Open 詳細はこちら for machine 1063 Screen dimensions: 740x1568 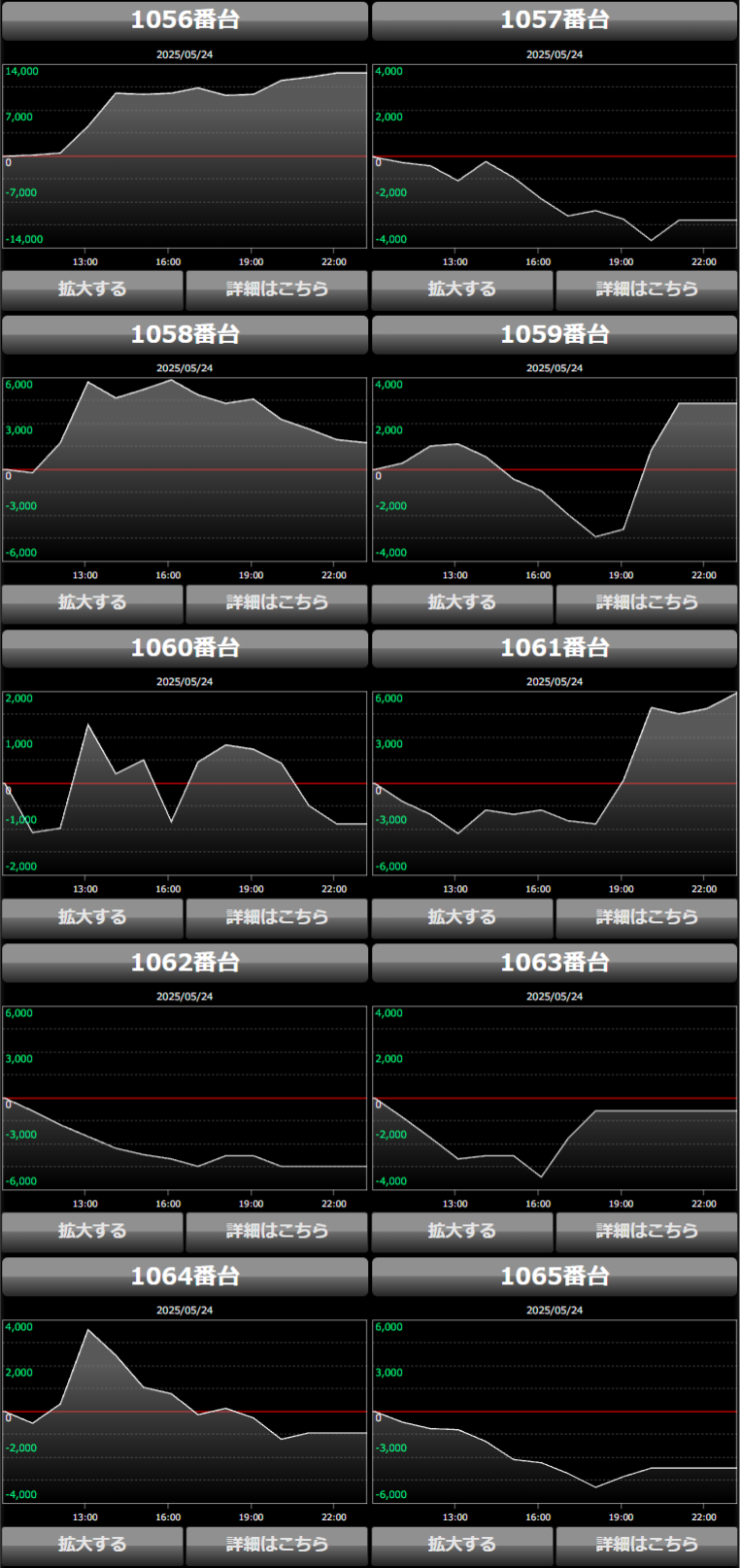647,1231
